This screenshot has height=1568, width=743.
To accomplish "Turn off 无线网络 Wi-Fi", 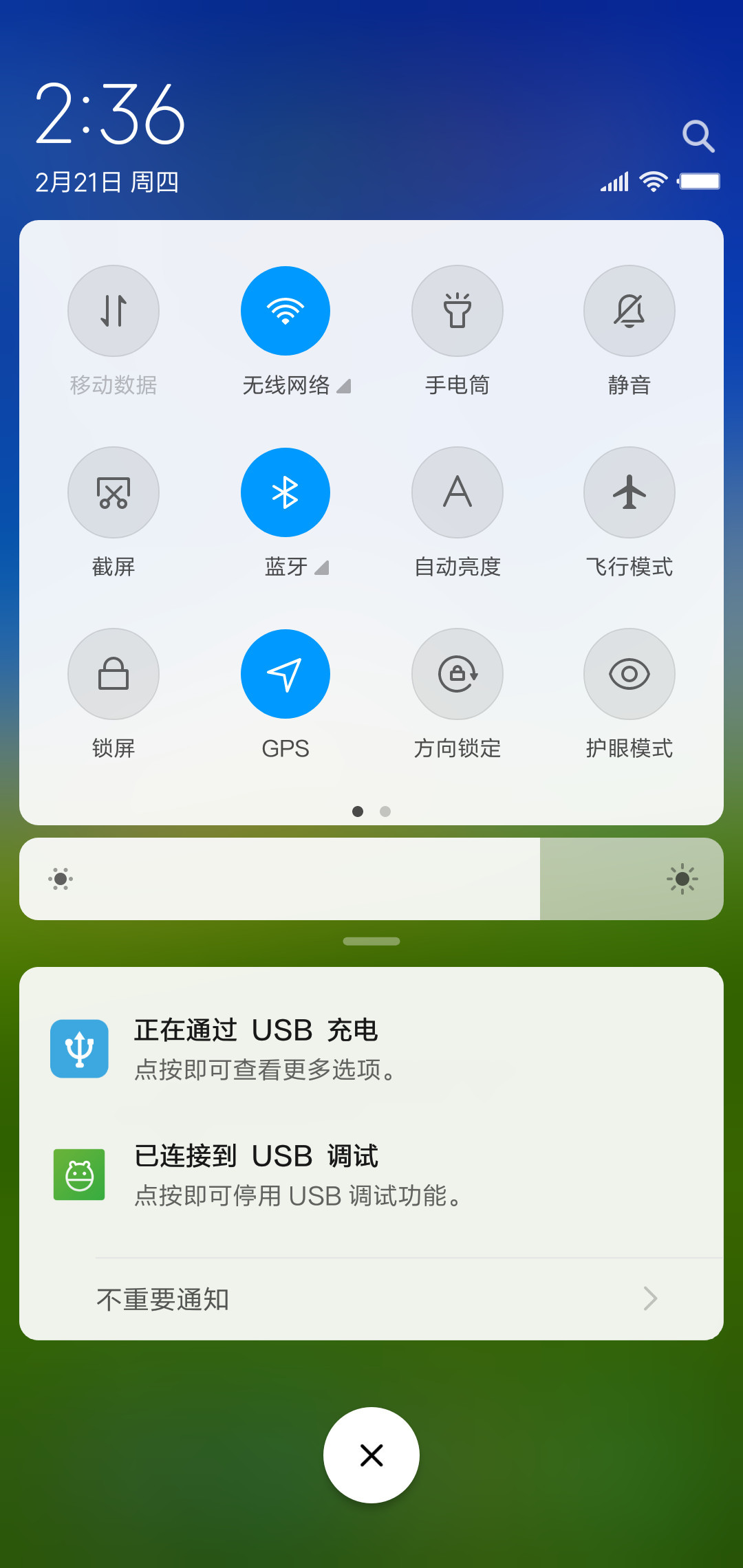I will pyautogui.click(x=286, y=311).
